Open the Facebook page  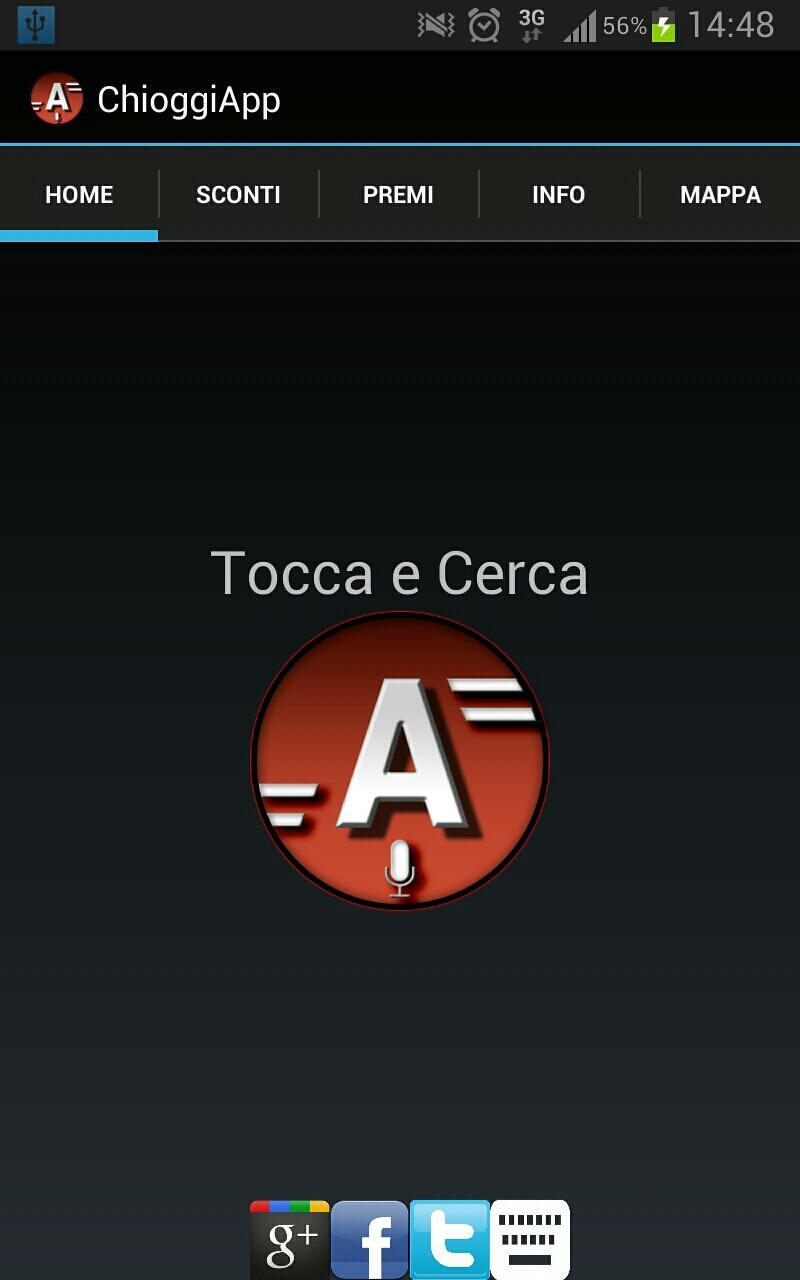click(370, 1240)
